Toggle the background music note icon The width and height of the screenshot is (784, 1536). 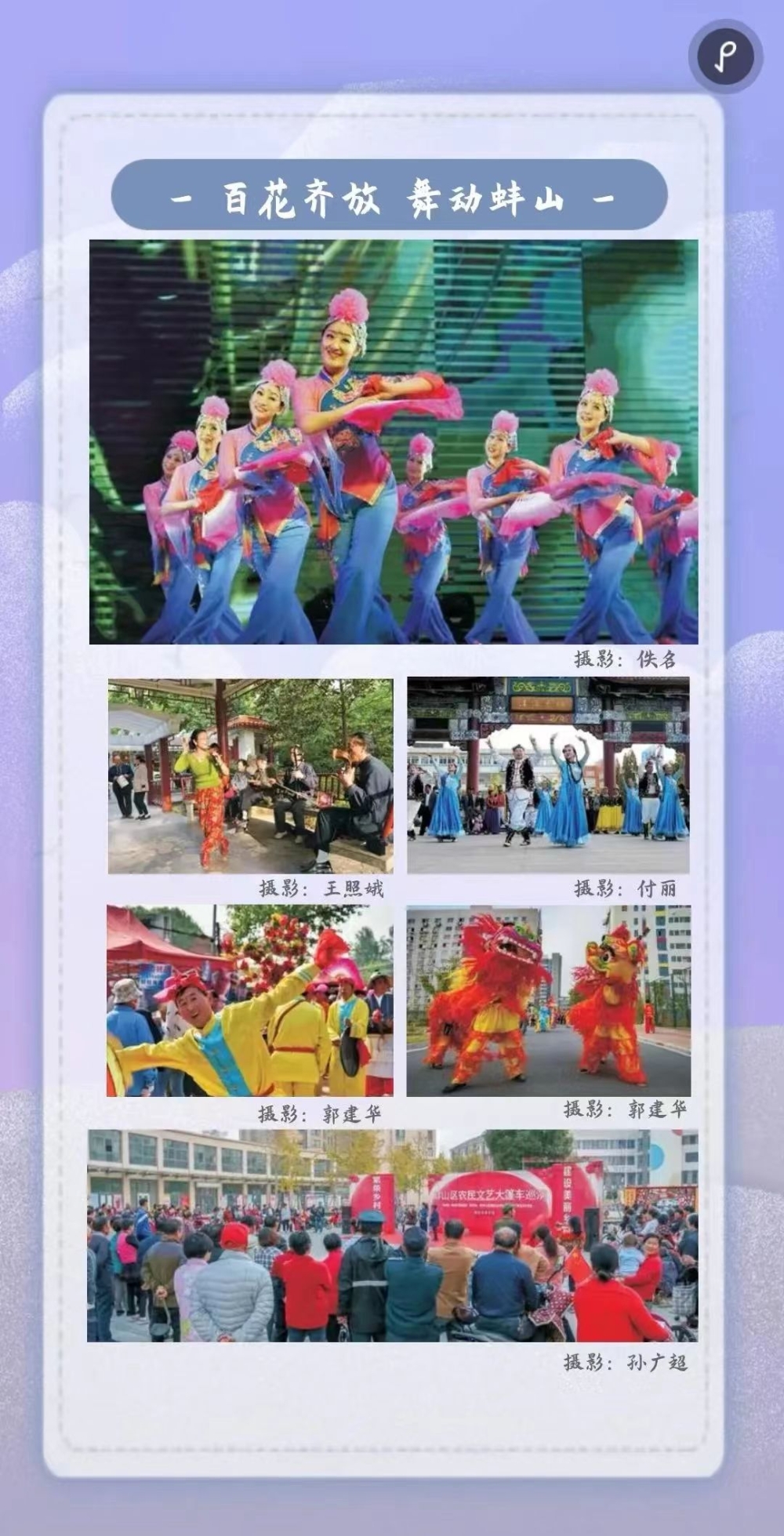point(725,56)
